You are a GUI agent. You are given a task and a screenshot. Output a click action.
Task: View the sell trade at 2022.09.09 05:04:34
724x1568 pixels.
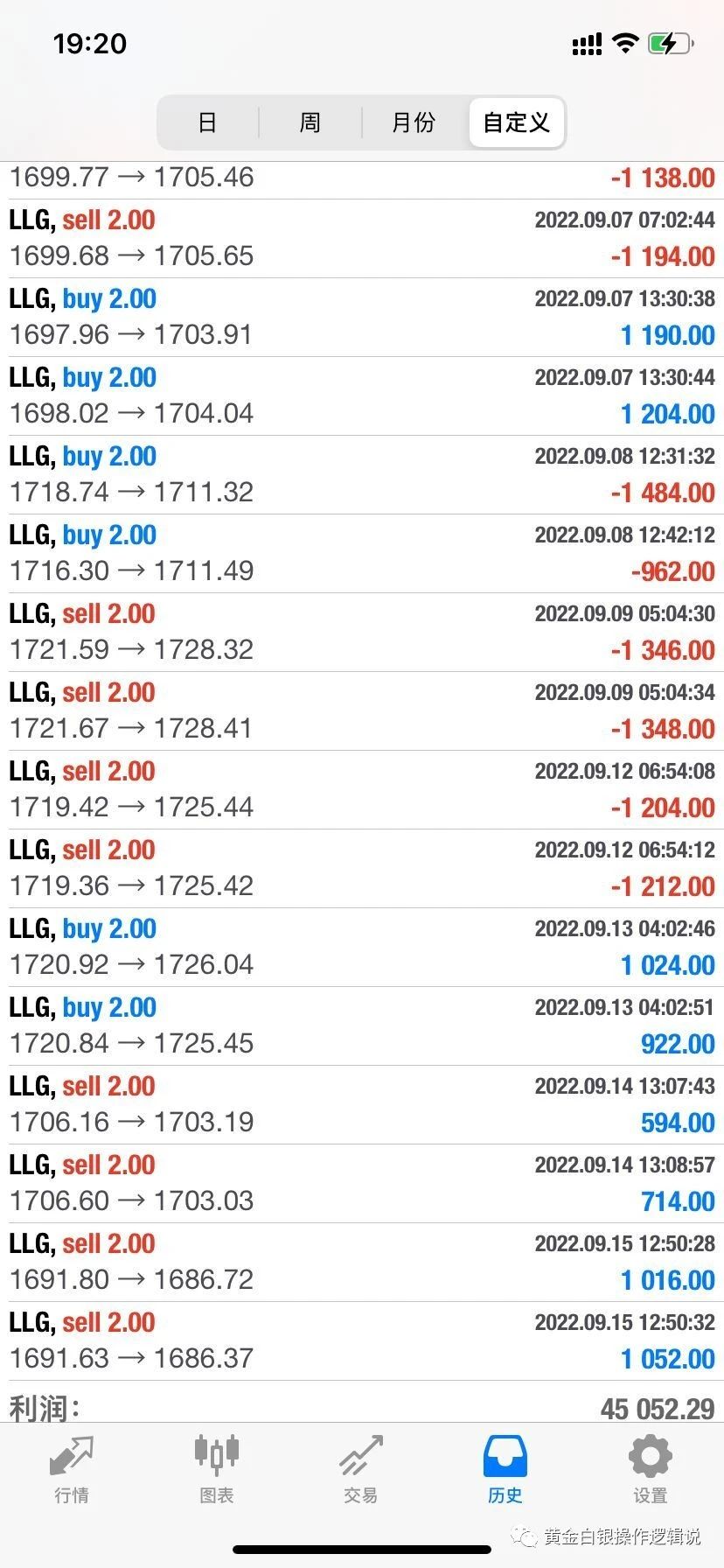pyautogui.click(x=362, y=711)
